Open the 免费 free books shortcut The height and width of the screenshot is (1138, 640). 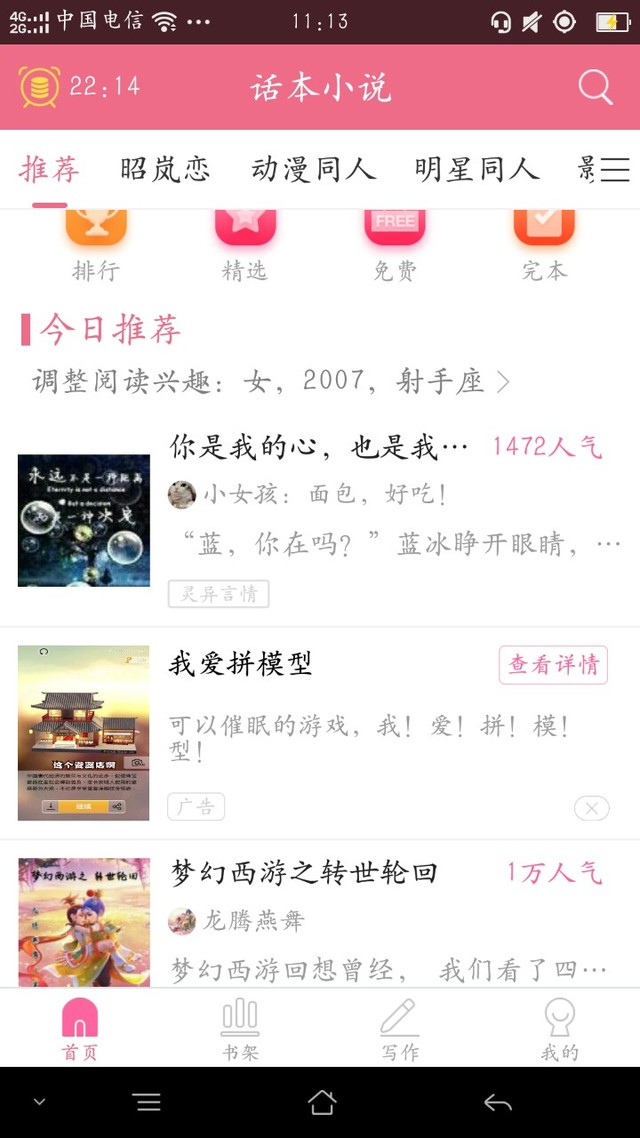point(395,247)
